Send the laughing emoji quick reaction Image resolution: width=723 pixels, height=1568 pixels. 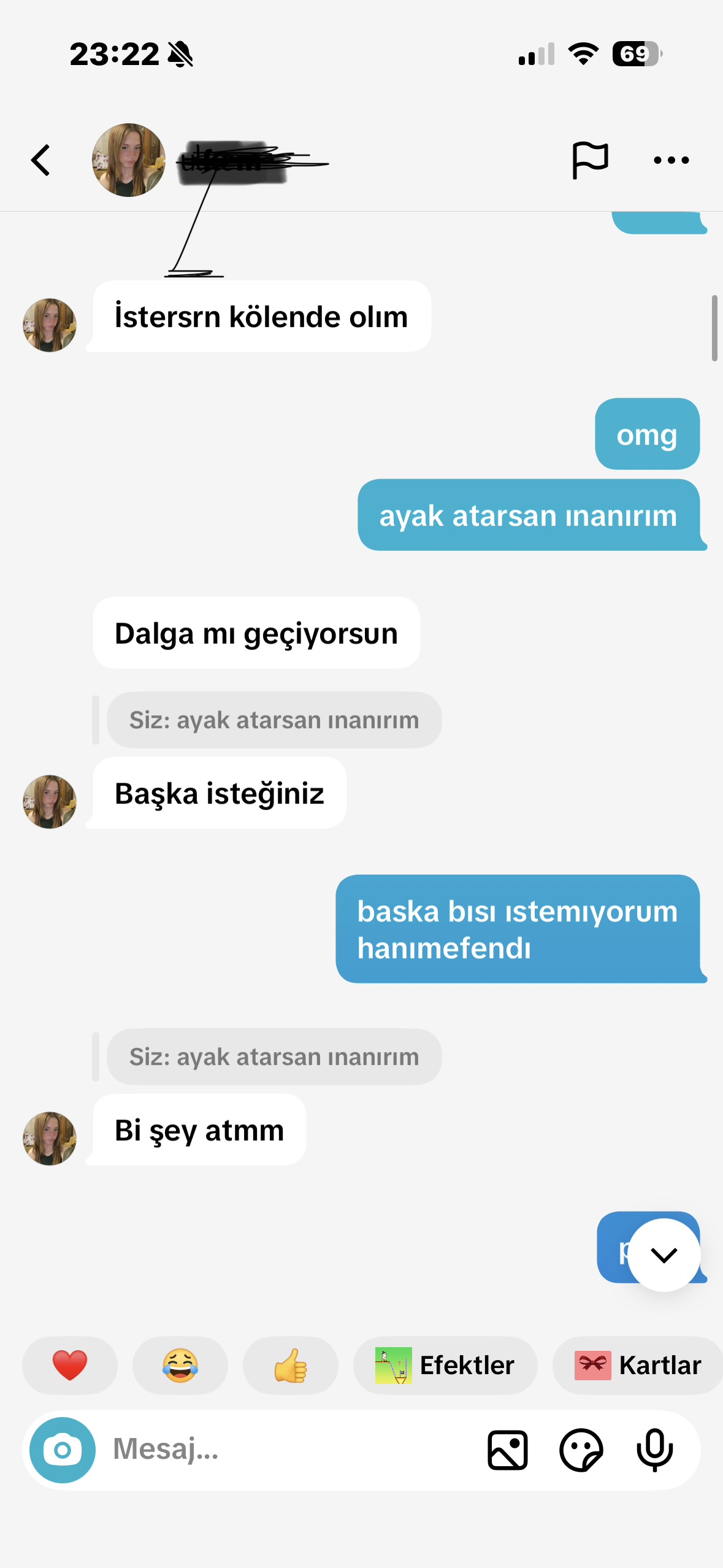(180, 1365)
